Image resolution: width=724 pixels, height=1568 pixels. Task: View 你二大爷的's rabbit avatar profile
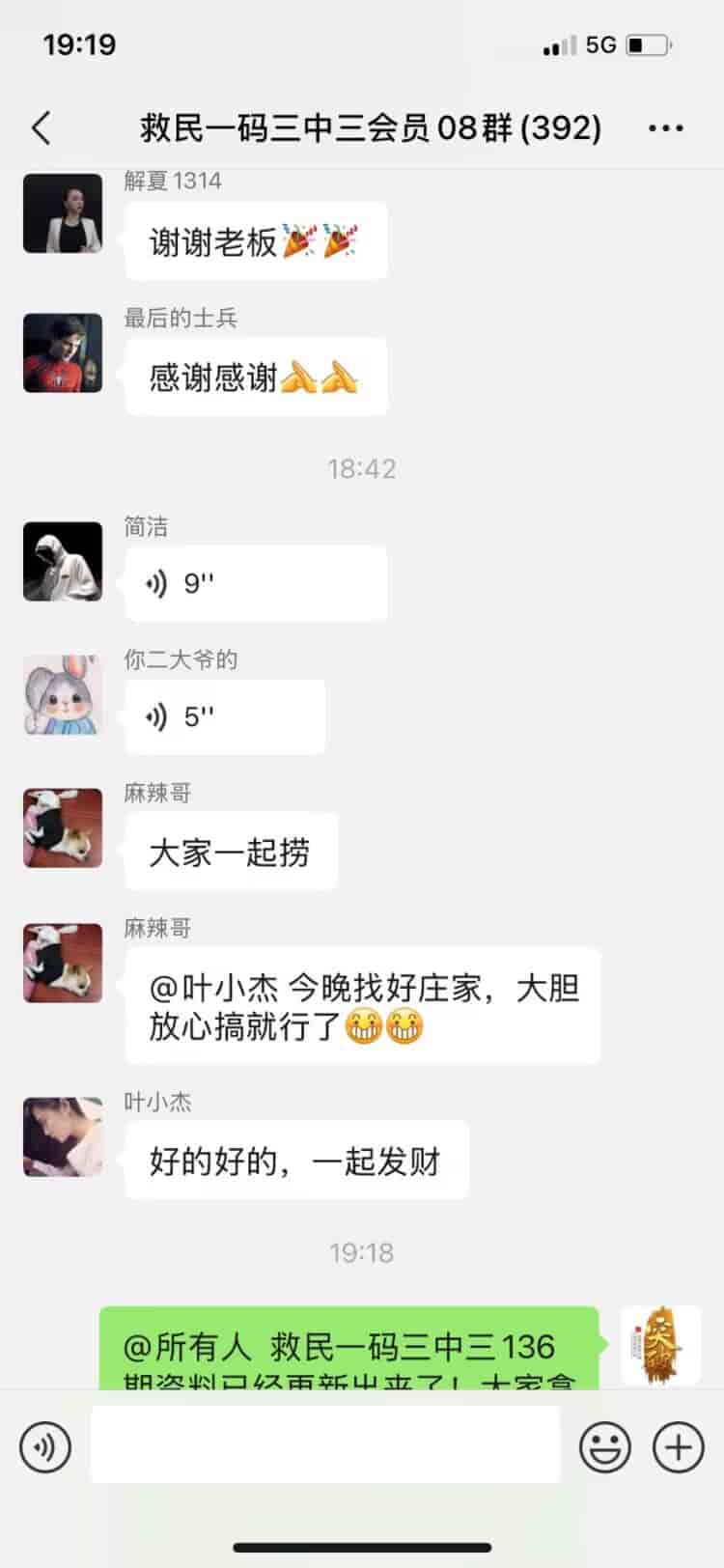click(63, 694)
